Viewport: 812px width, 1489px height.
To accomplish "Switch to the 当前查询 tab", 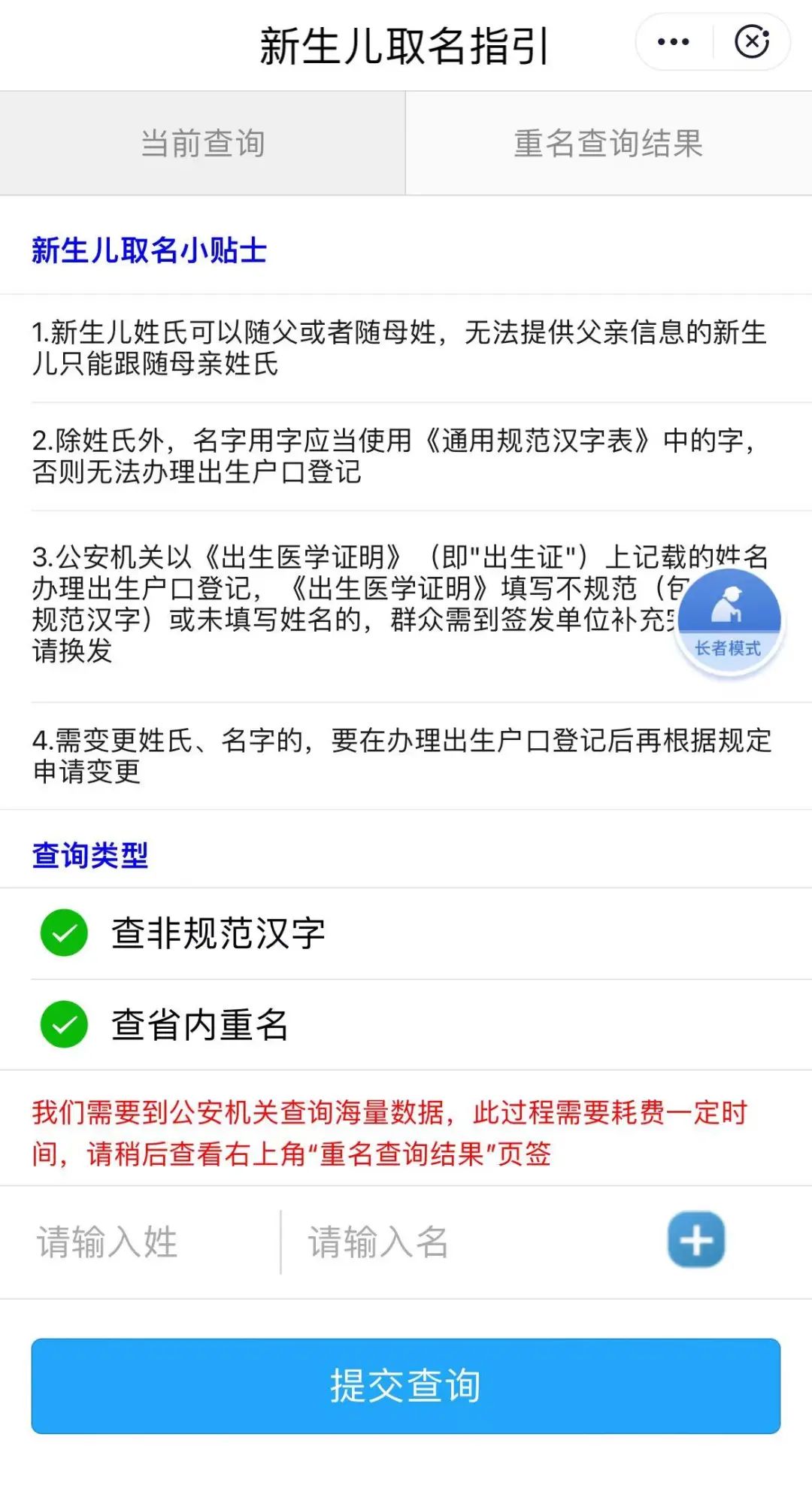I will (202, 144).
